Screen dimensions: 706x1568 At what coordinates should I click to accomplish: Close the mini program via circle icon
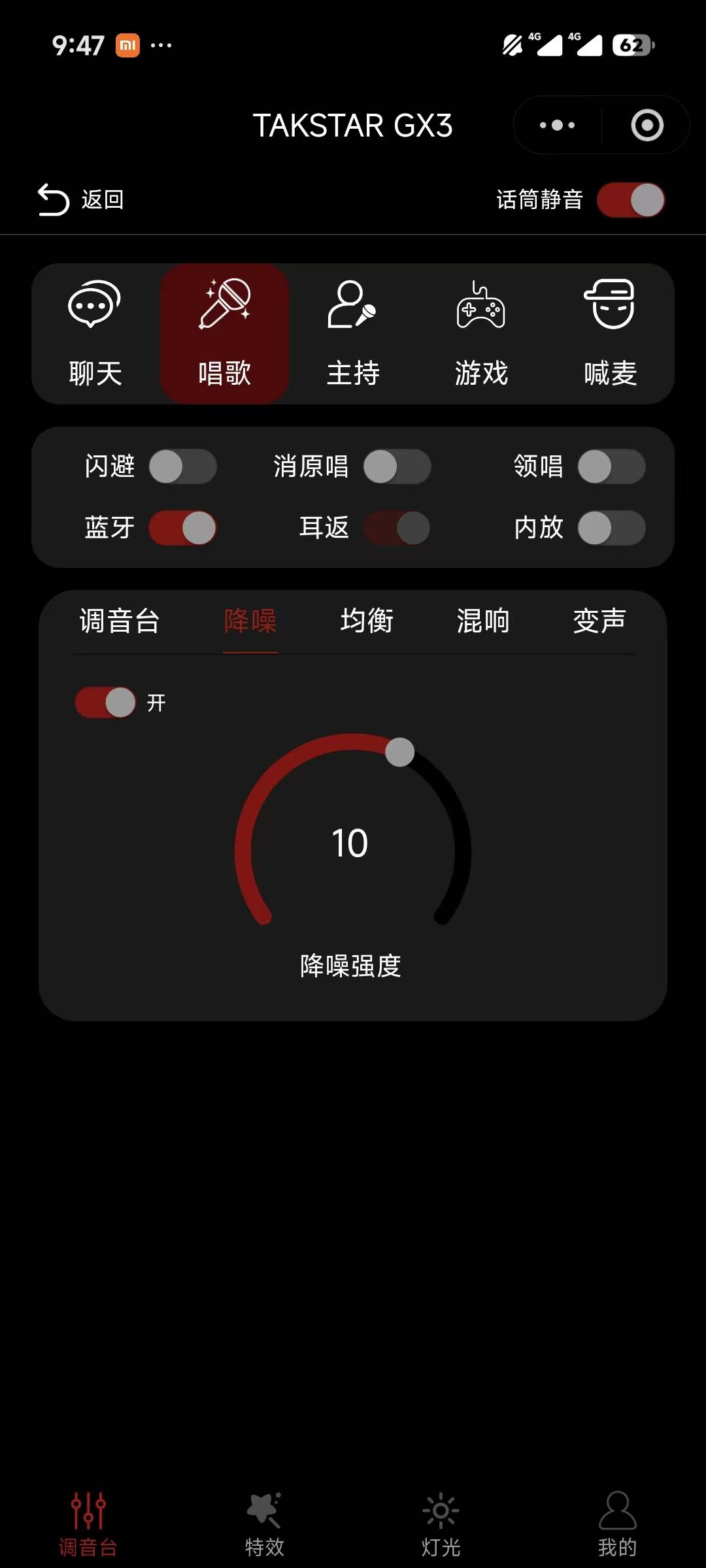click(x=647, y=125)
